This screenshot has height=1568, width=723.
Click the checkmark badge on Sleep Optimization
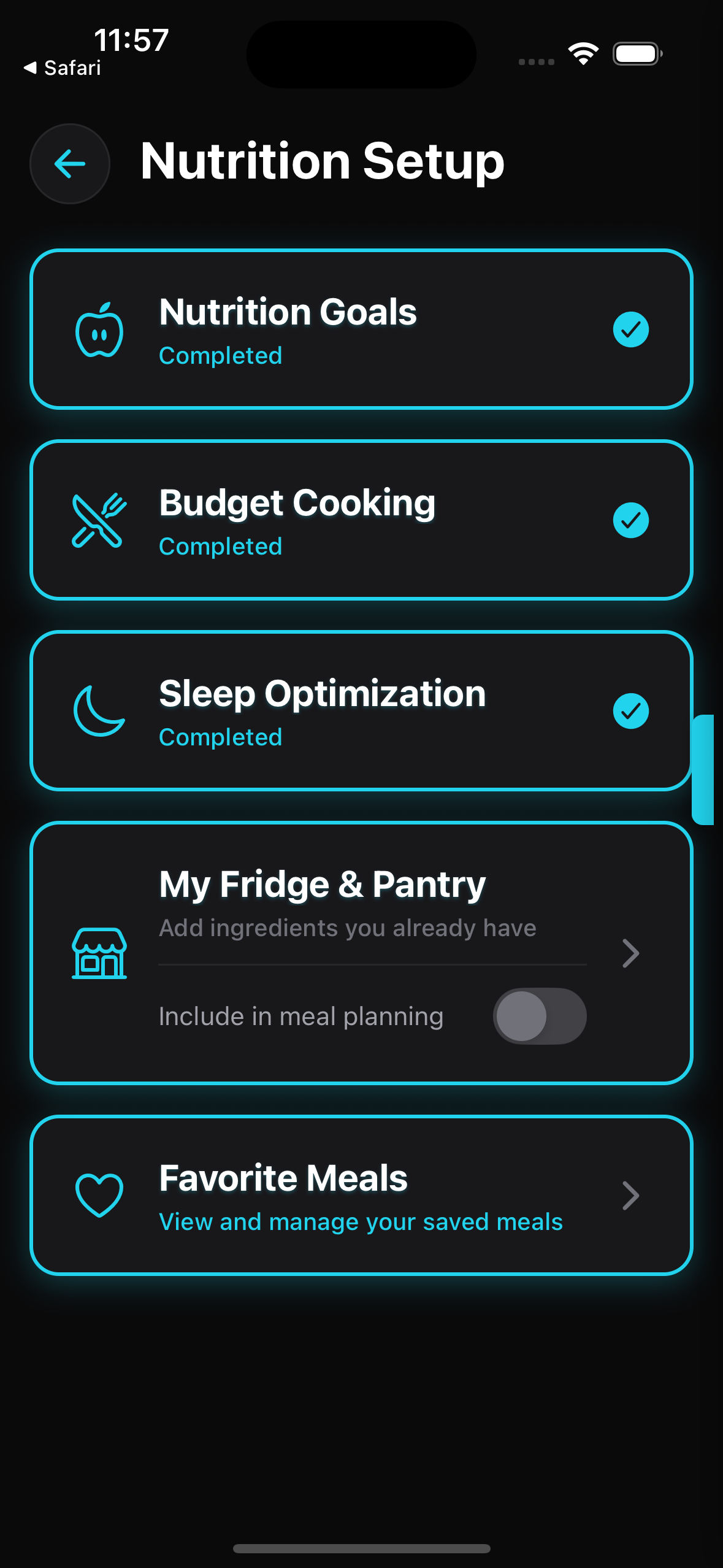[x=631, y=710]
